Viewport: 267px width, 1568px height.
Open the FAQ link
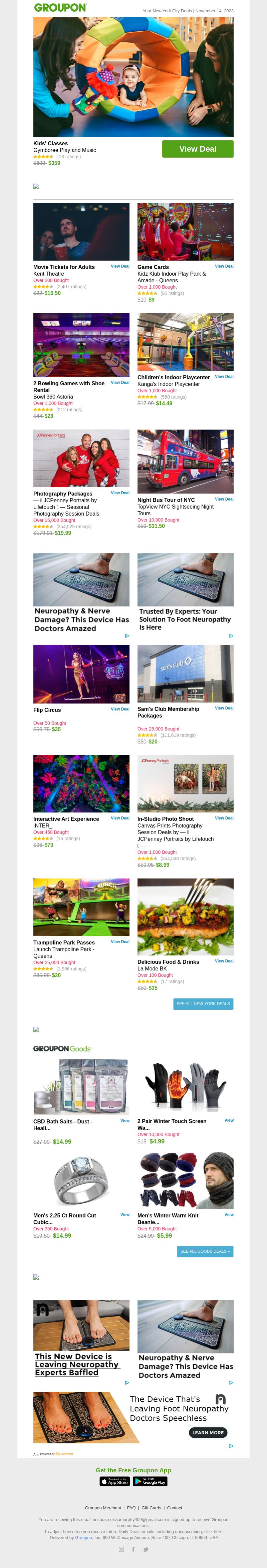[131, 1508]
